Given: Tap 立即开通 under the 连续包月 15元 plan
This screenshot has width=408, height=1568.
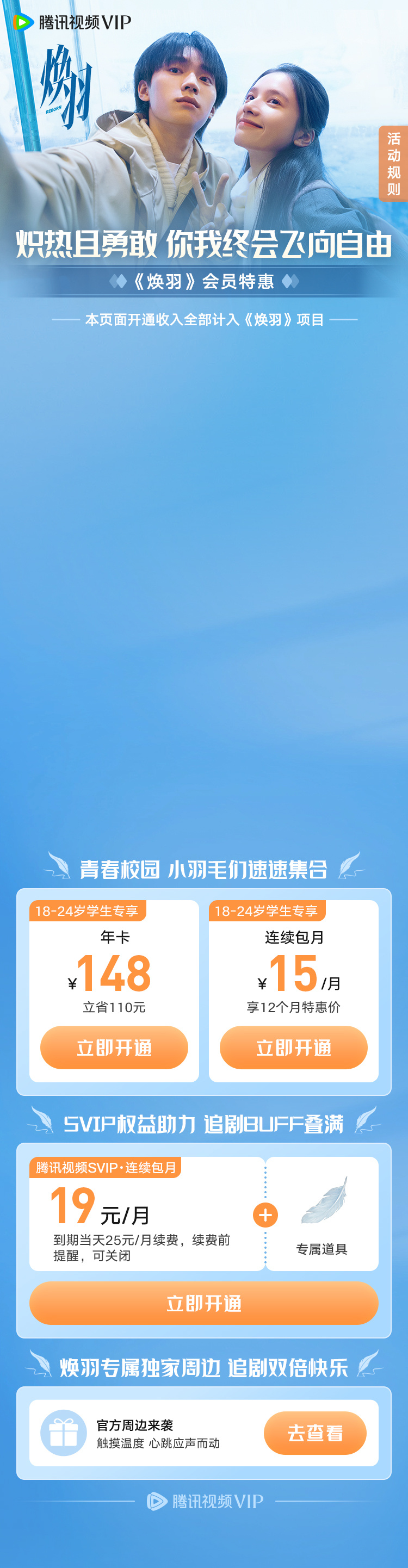Looking at the screenshot, I should [x=294, y=1047].
